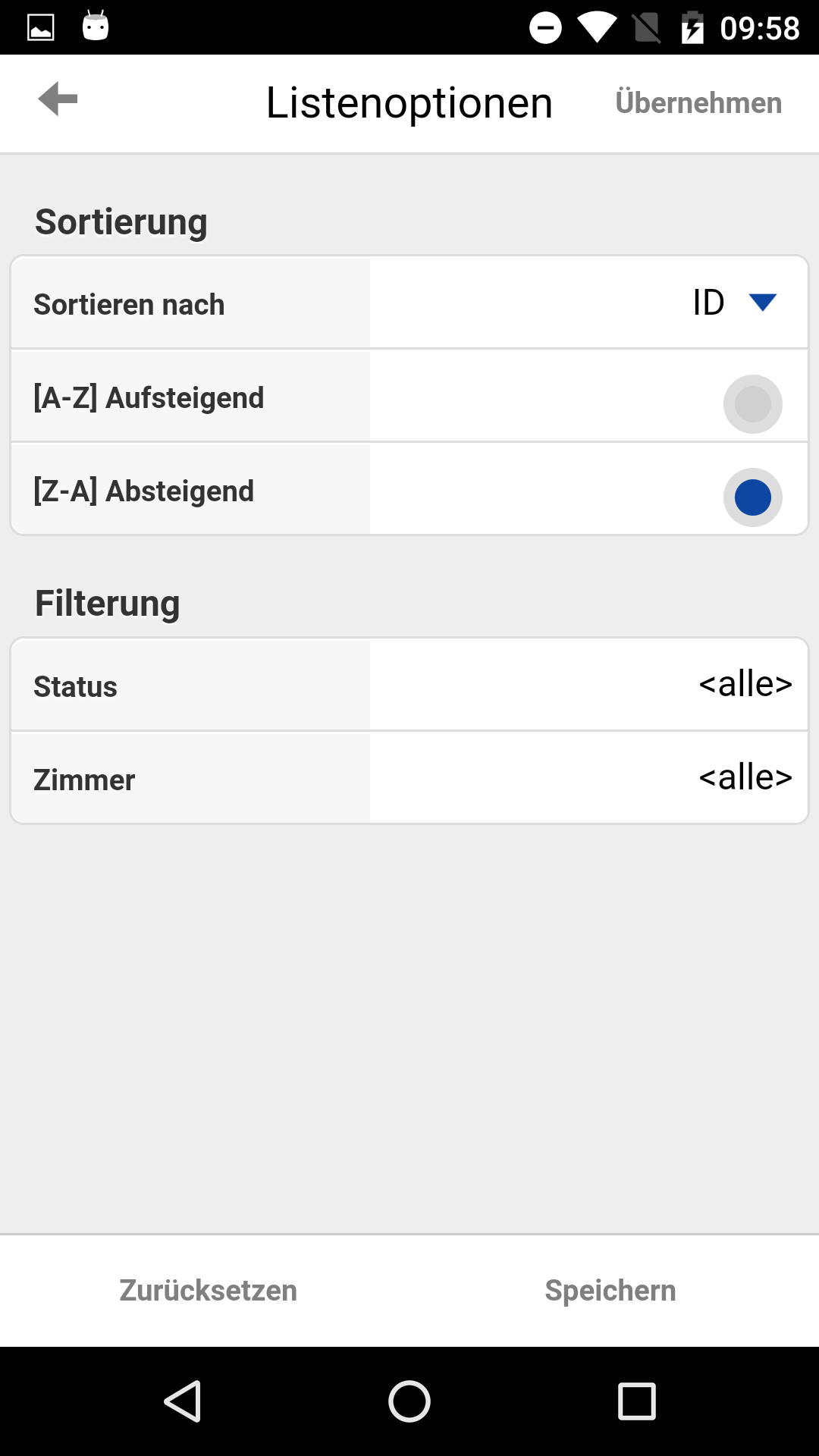819x1456 pixels.
Task: Go back using the arrow icon
Action: point(58,99)
